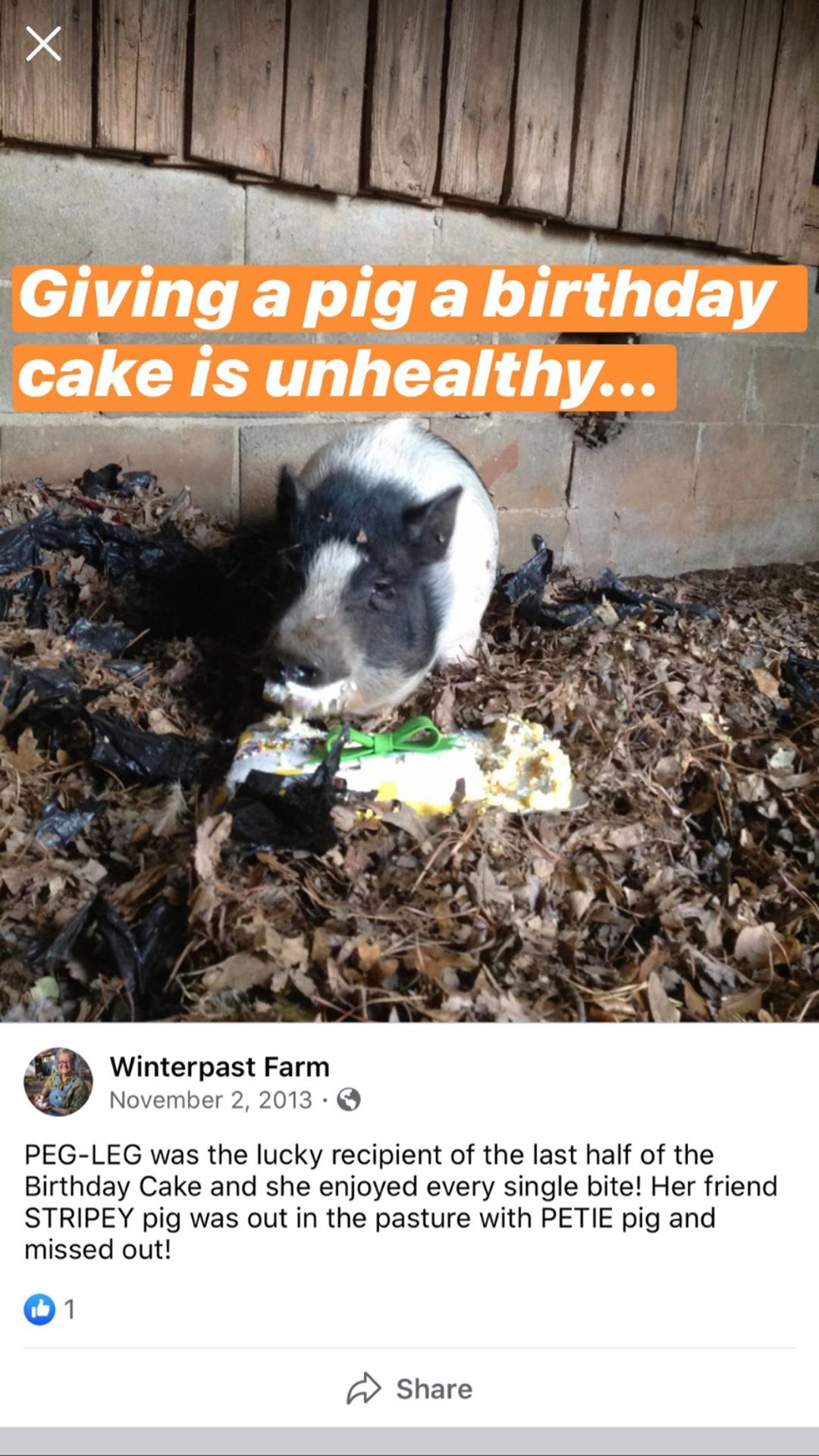Open the pig birthday cake photo
The image size is (819, 1456).
tap(409, 645)
